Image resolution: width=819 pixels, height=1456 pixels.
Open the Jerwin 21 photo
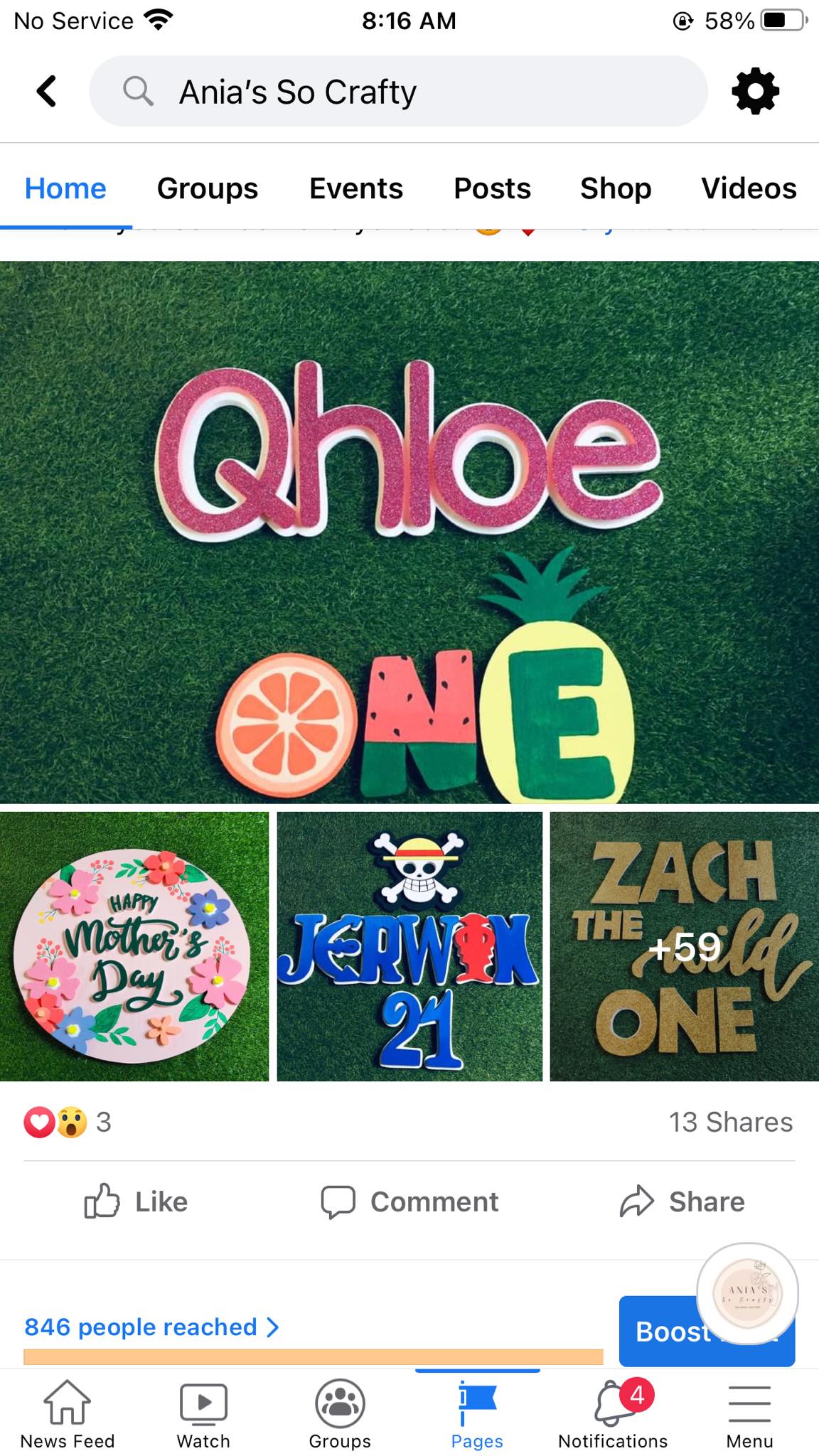pos(409,946)
